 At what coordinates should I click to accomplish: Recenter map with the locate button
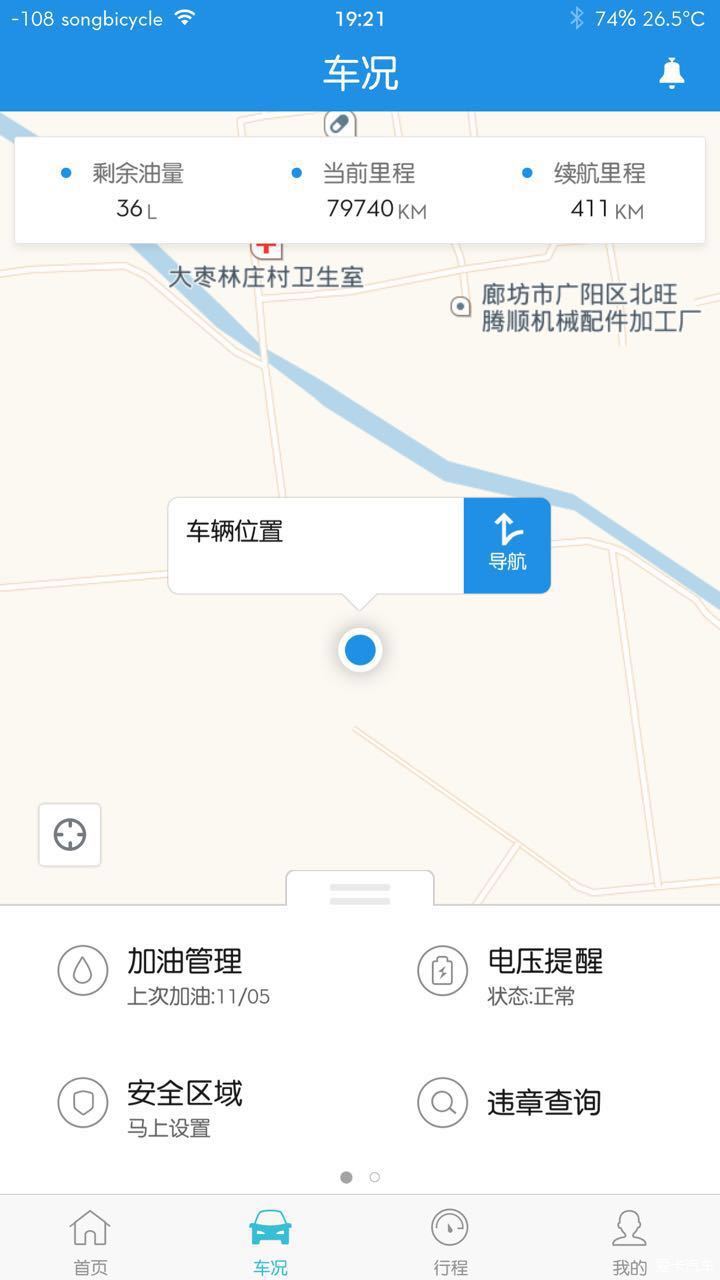[x=70, y=834]
